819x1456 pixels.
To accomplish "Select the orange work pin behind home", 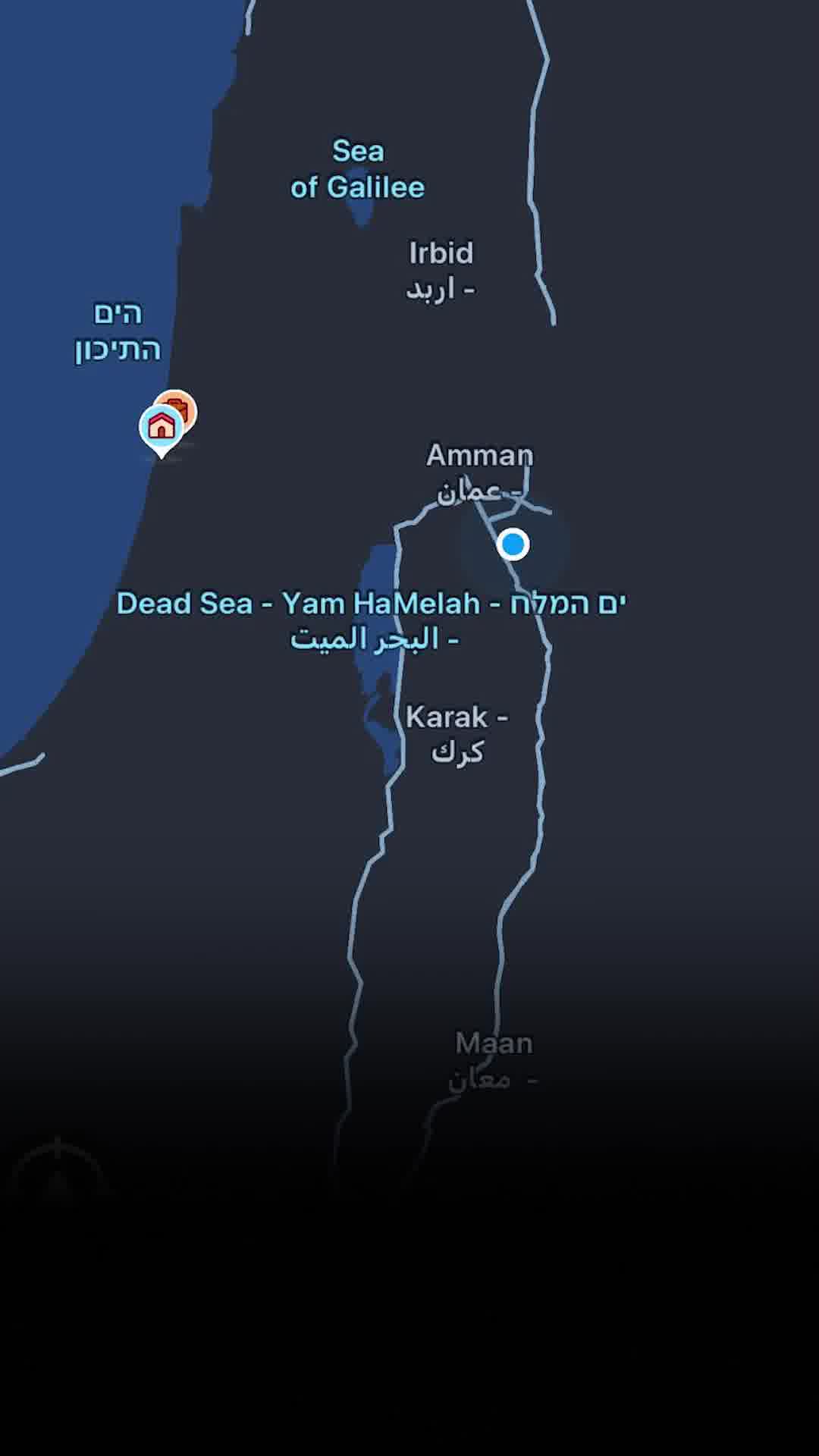I will pyautogui.click(x=183, y=407).
